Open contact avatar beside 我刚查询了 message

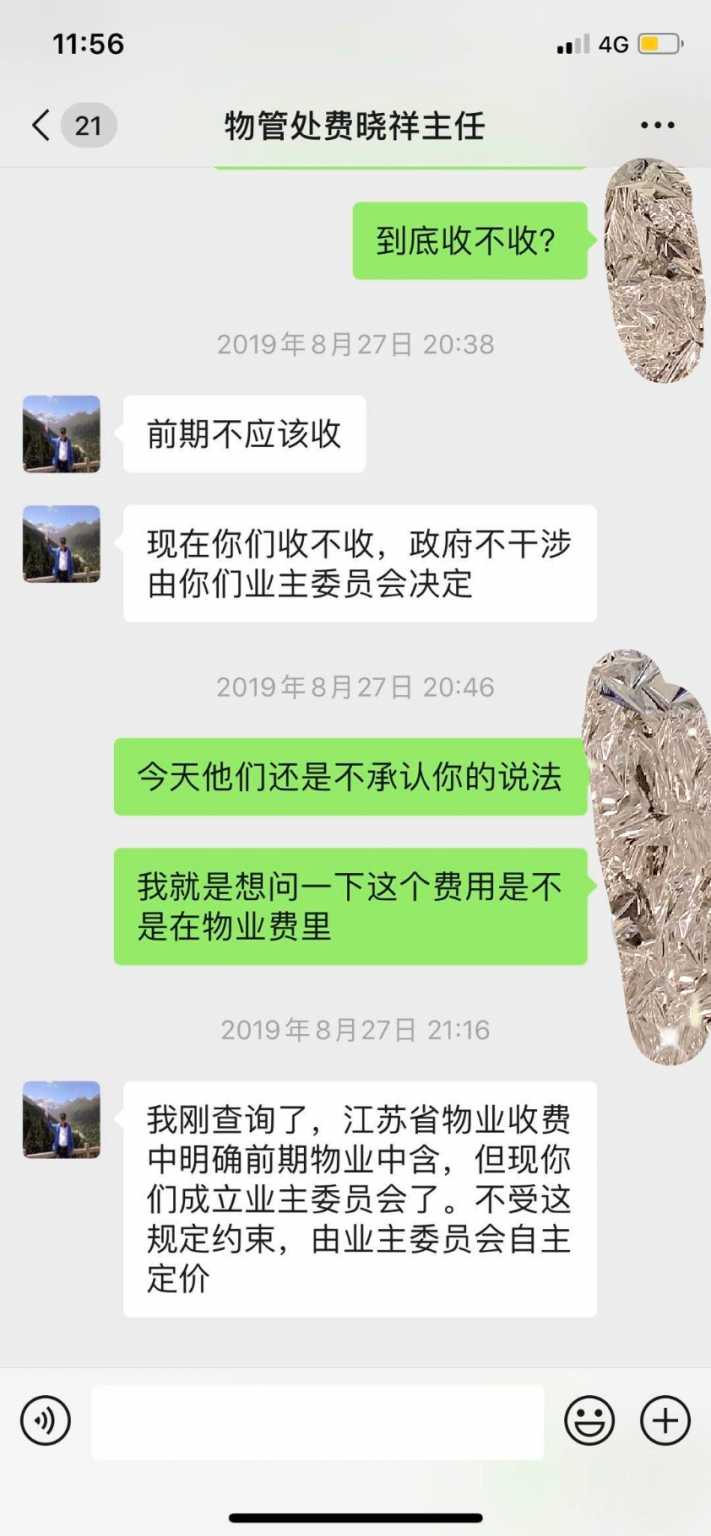62,1120
